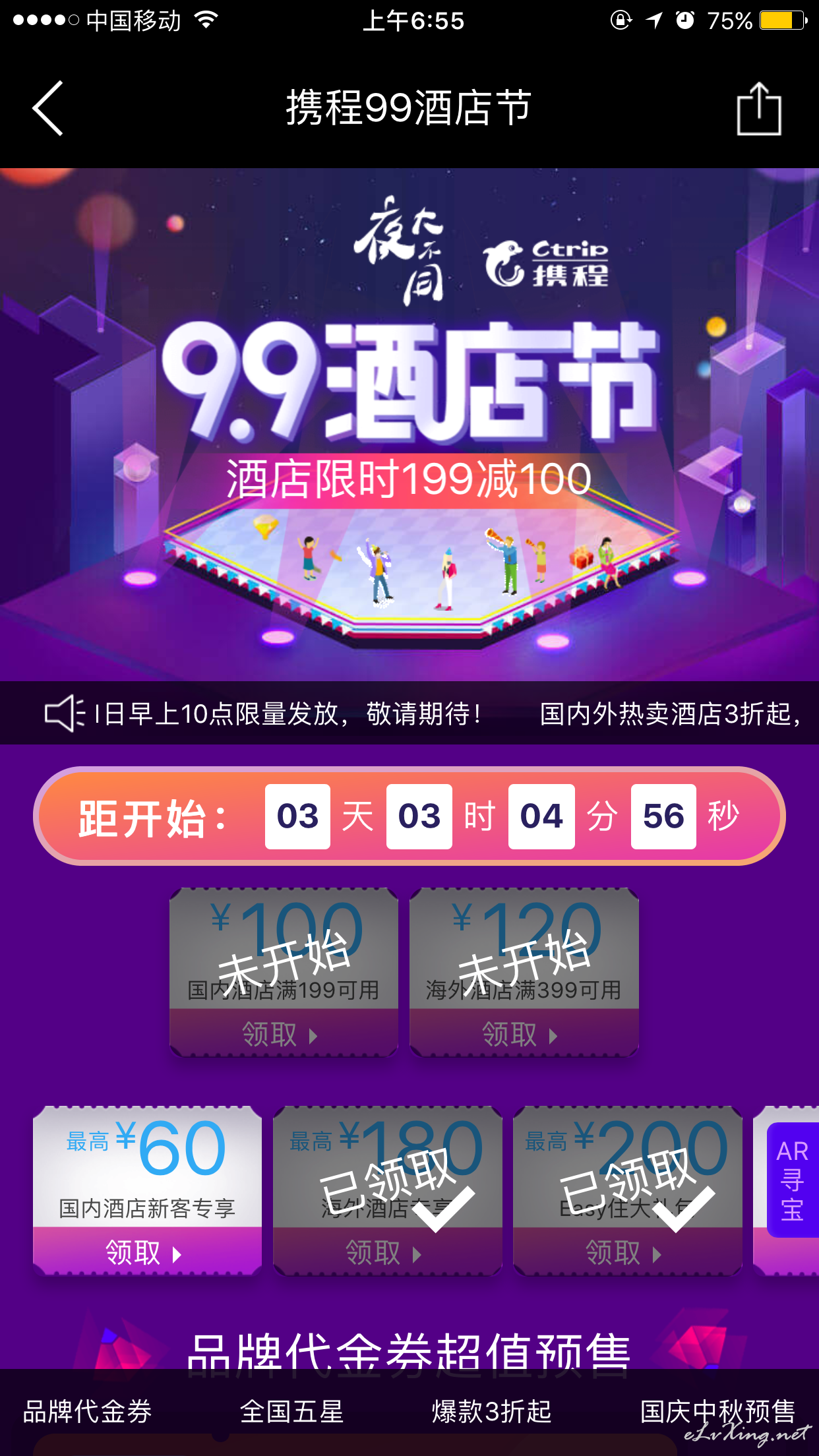
Task: Jump to the 全国五星 section
Action: (x=291, y=1411)
